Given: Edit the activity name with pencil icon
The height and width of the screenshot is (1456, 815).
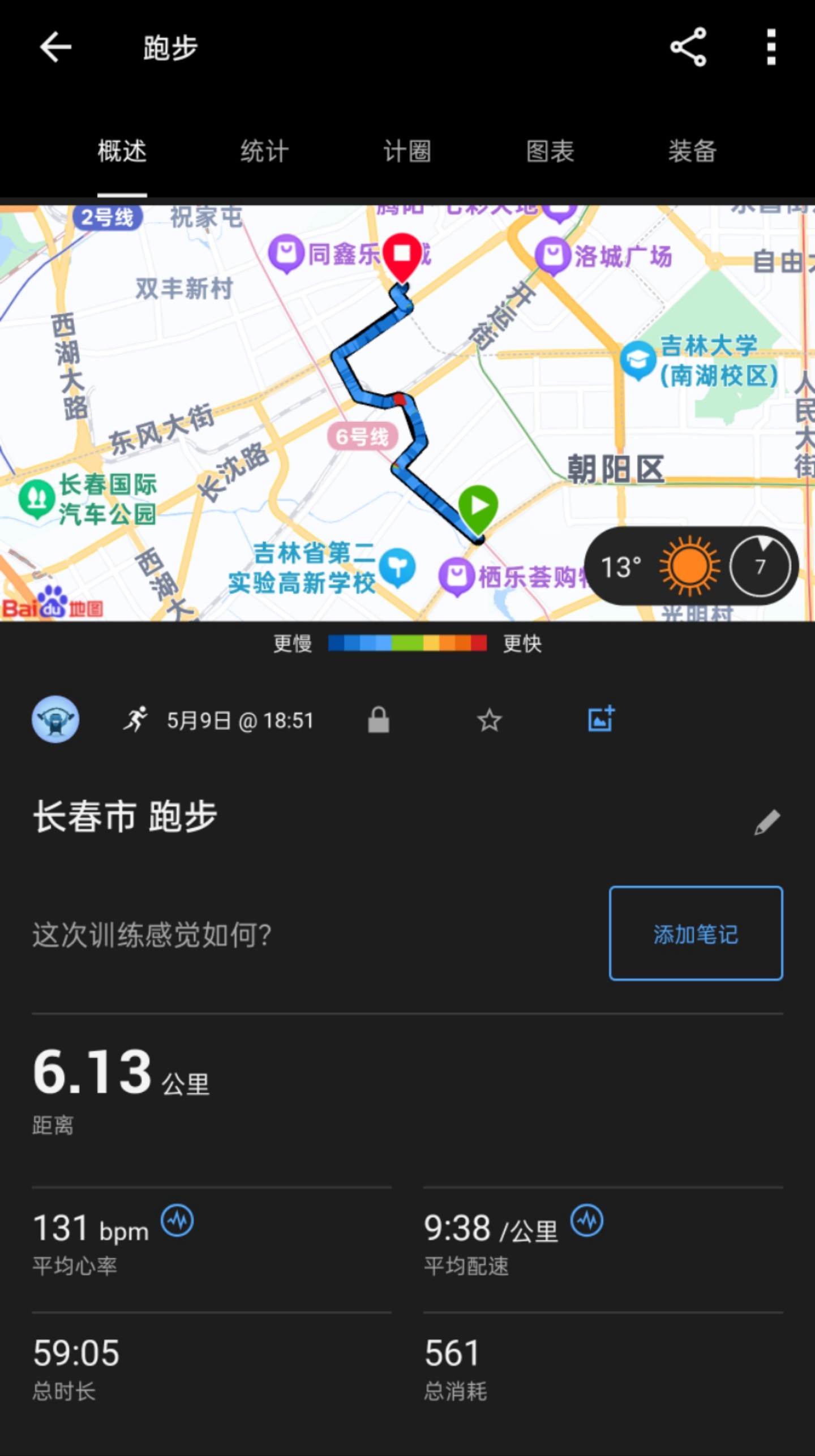Looking at the screenshot, I should [767, 822].
